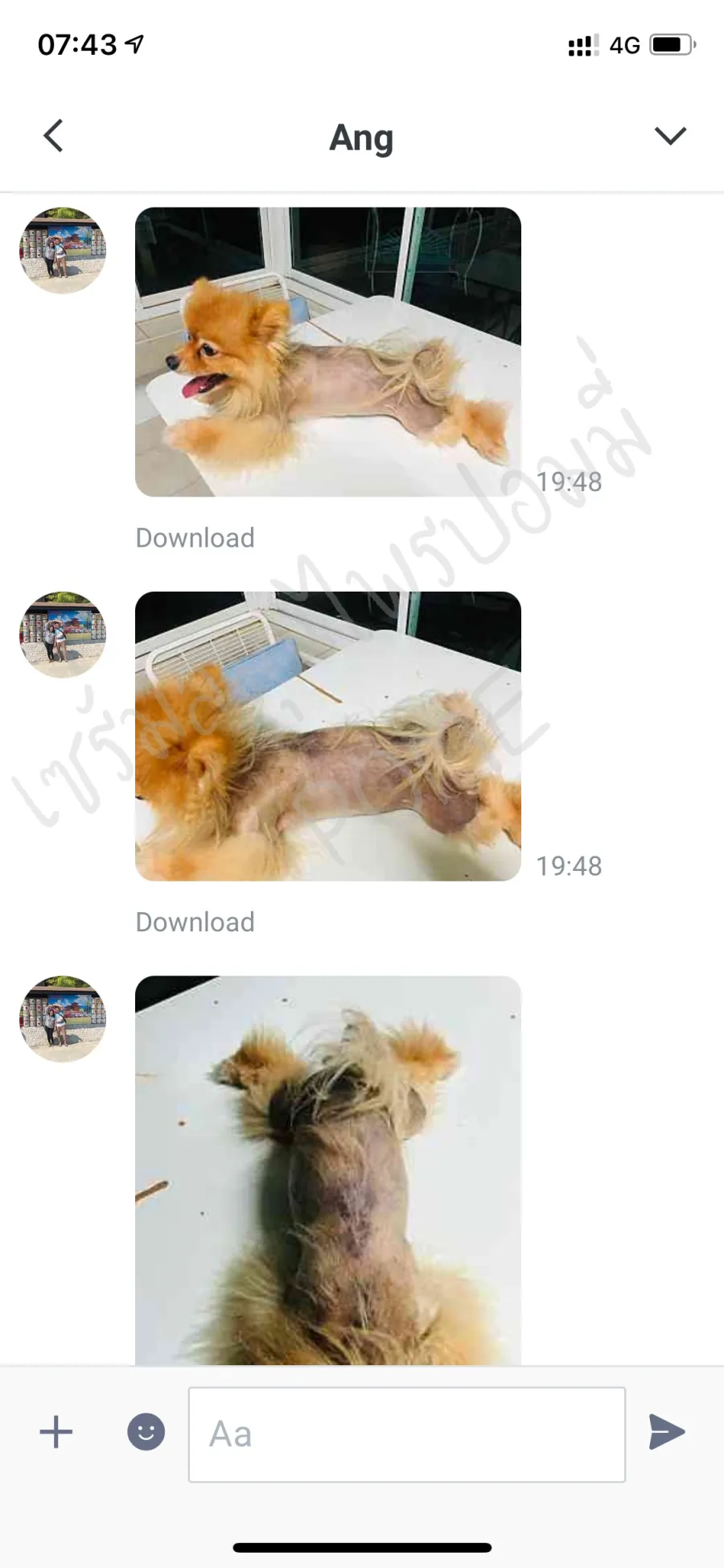
Task: Open the plus attachment menu
Action: [x=56, y=1432]
